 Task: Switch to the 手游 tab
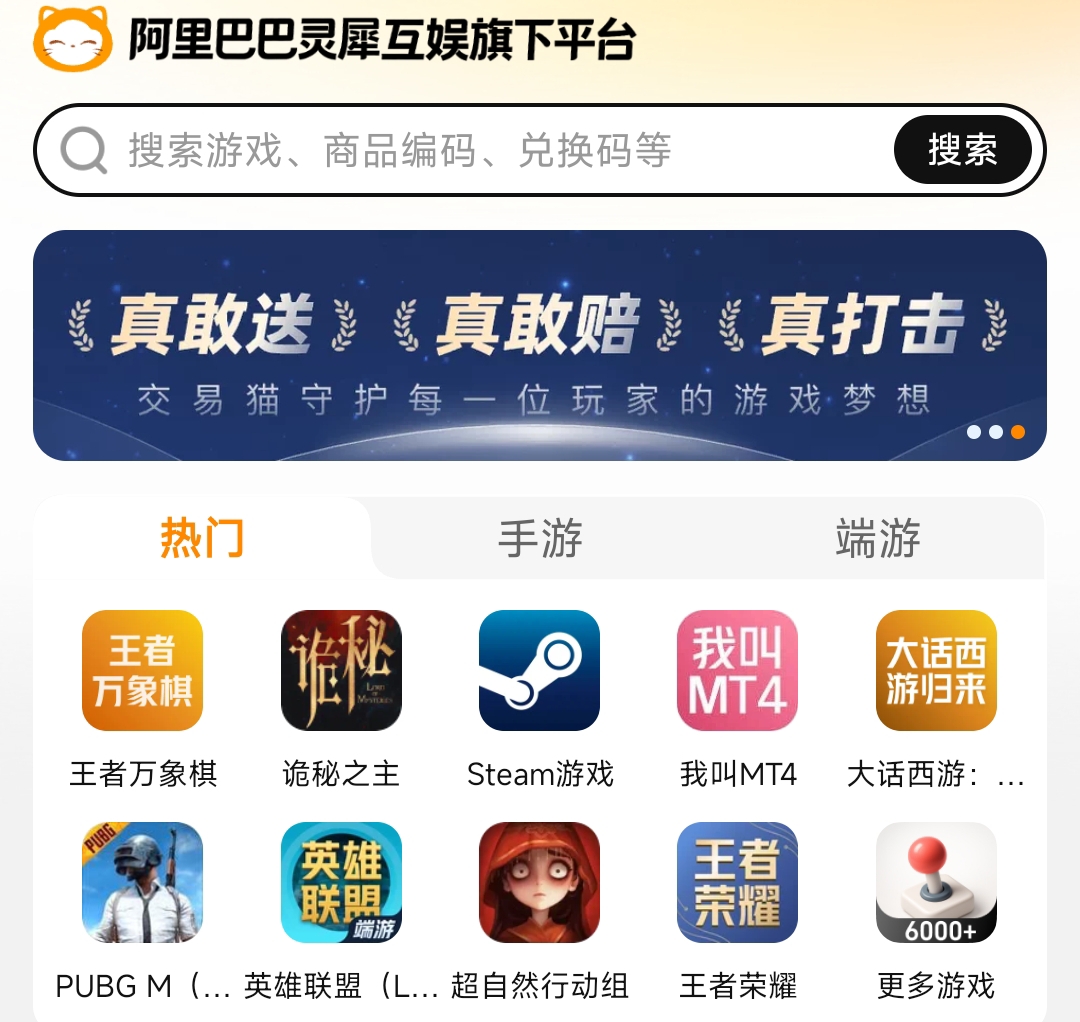pos(540,538)
